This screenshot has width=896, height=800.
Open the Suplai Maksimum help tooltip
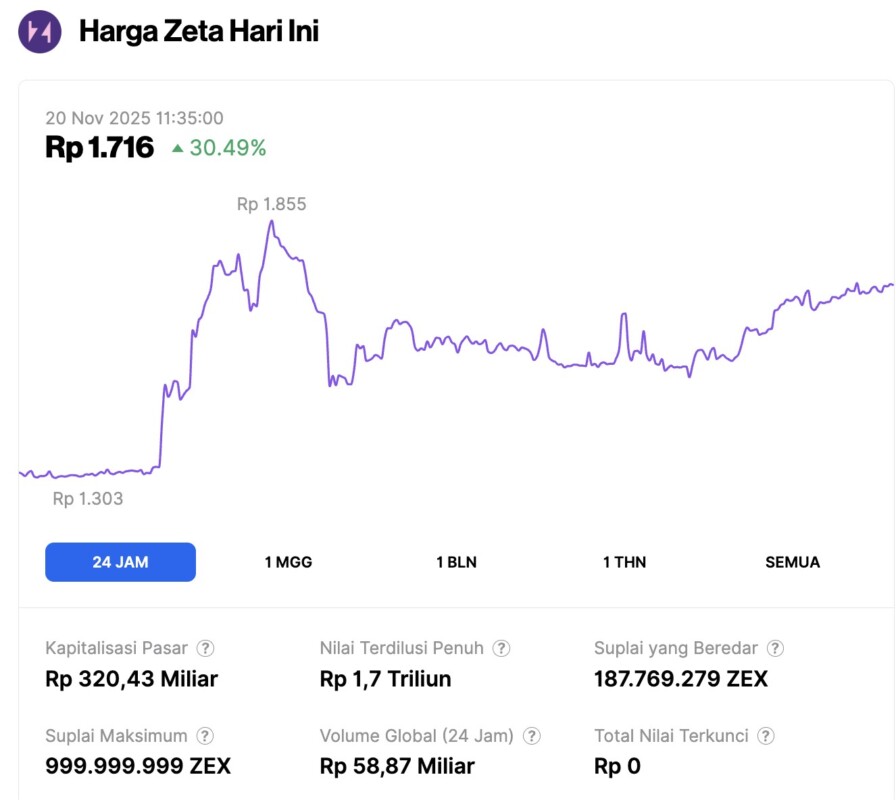pyautogui.click(x=205, y=736)
